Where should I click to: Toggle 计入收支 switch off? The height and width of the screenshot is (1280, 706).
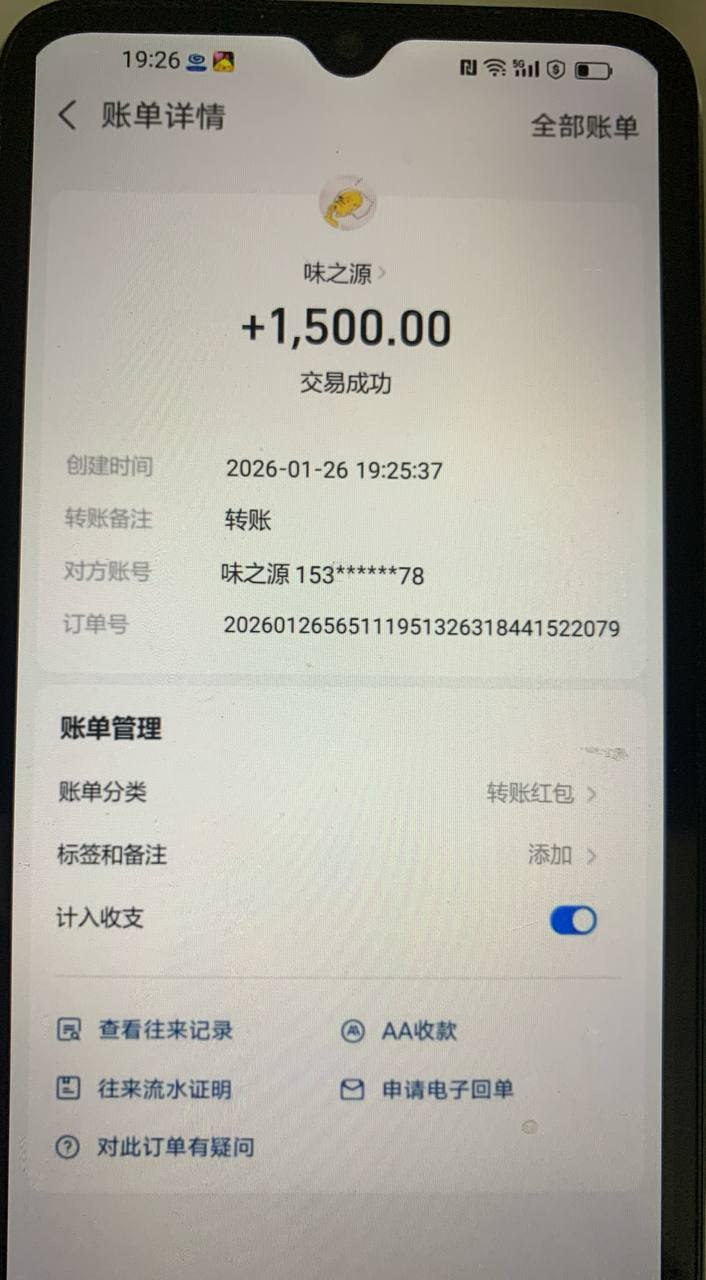[573, 920]
